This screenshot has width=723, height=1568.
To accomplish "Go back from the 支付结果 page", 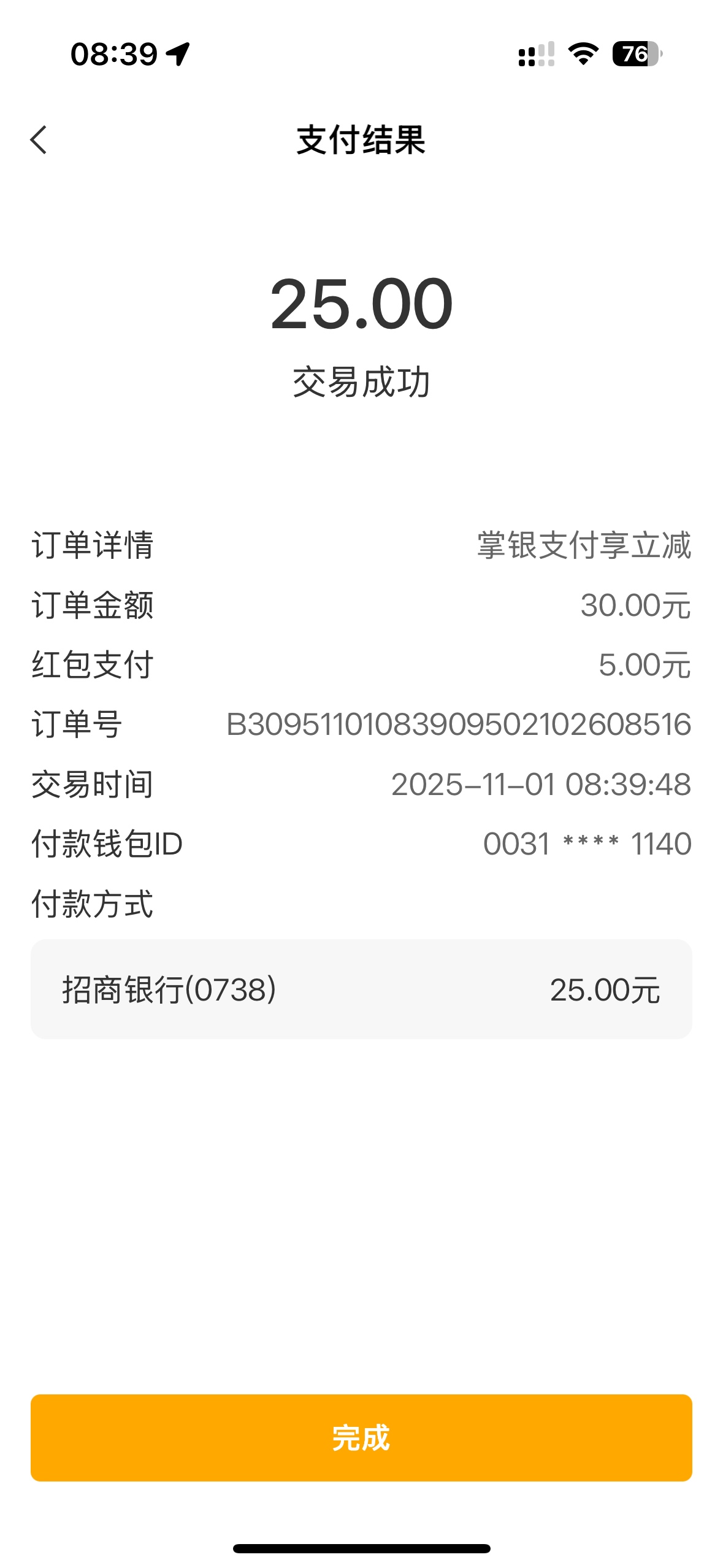I will [39, 140].
